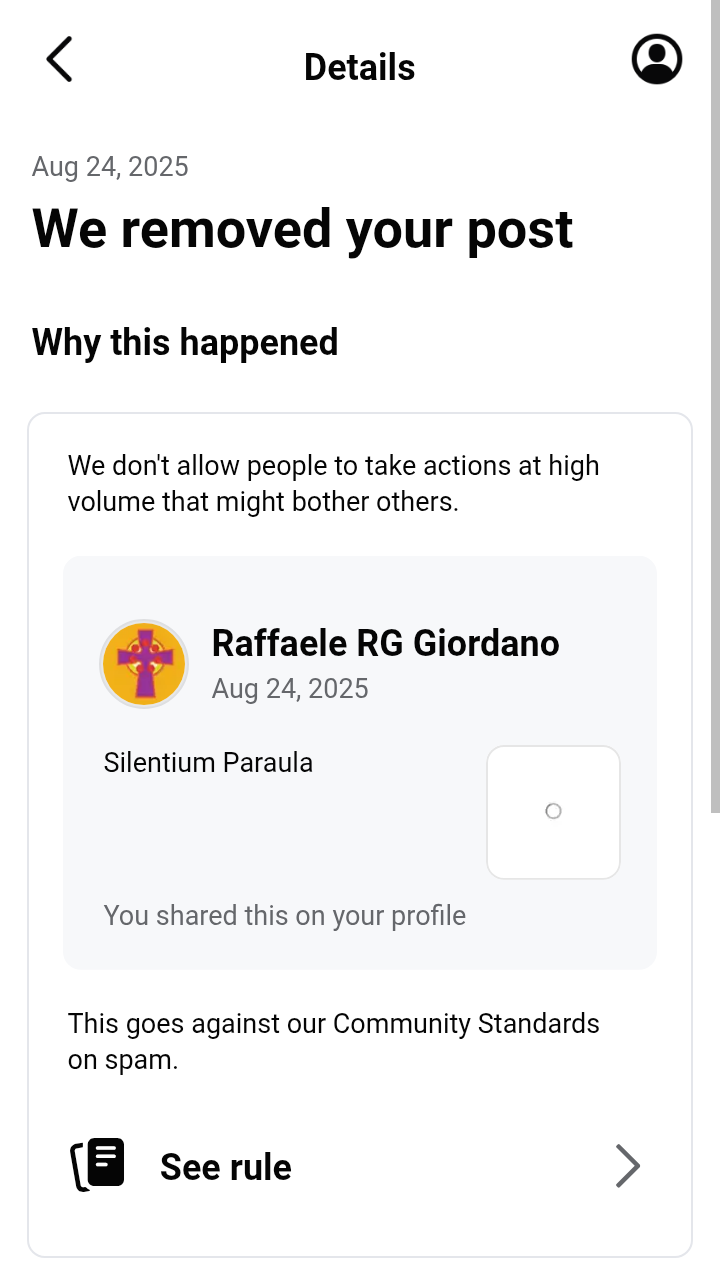Viewport: 720px width, 1277px height.
Task: Open the See rule row
Action: pos(360,1166)
